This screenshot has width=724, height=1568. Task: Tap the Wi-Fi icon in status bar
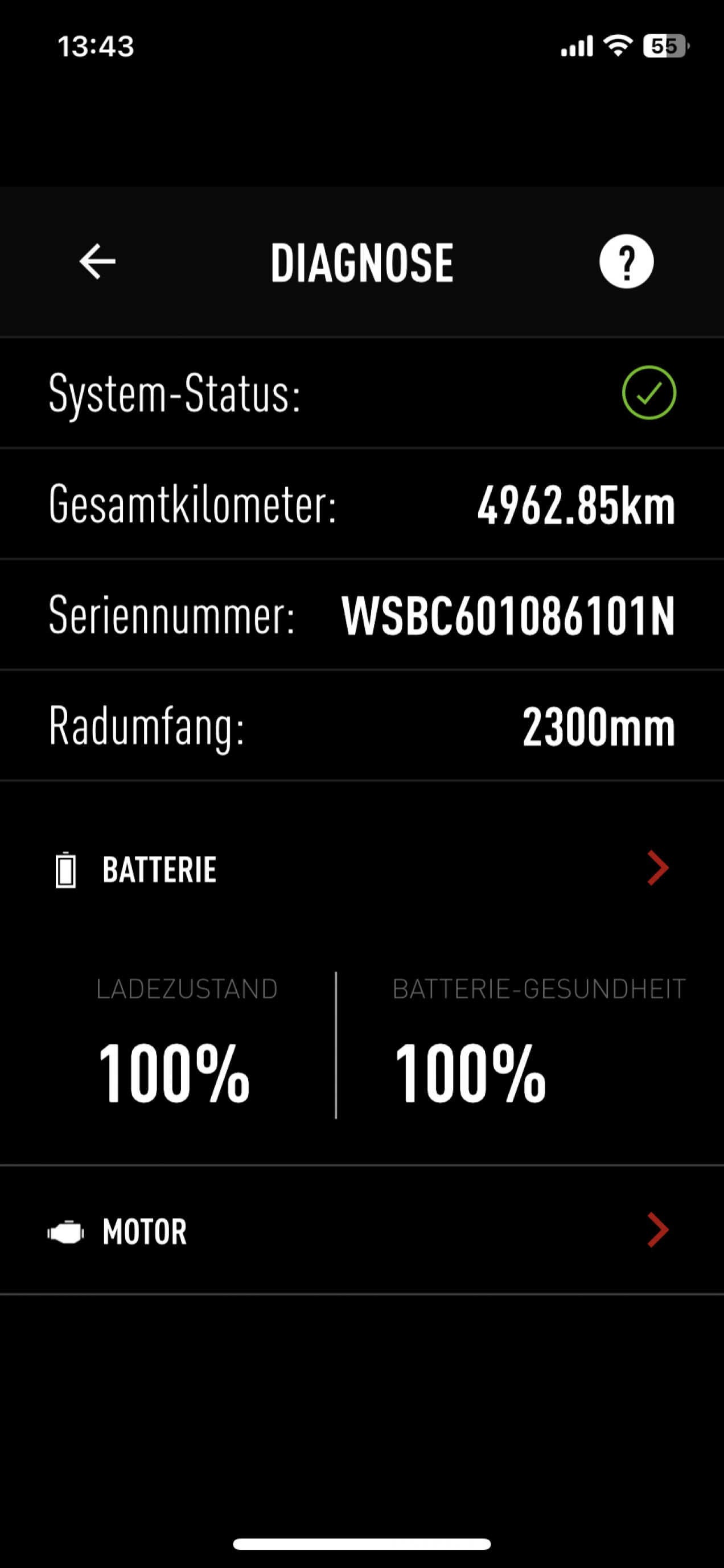(618, 46)
